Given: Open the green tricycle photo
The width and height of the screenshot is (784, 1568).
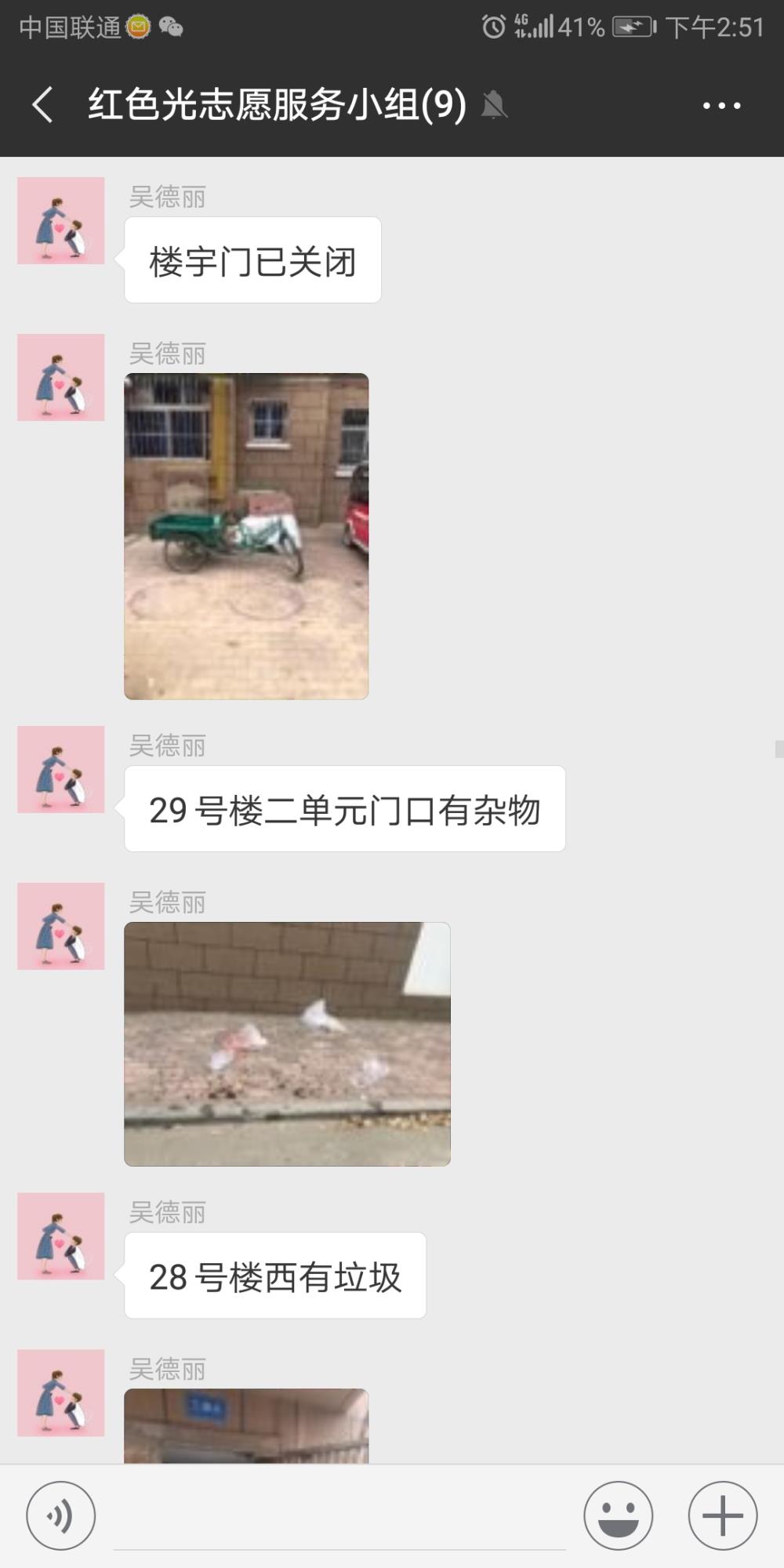Looking at the screenshot, I should (x=246, y=536).
